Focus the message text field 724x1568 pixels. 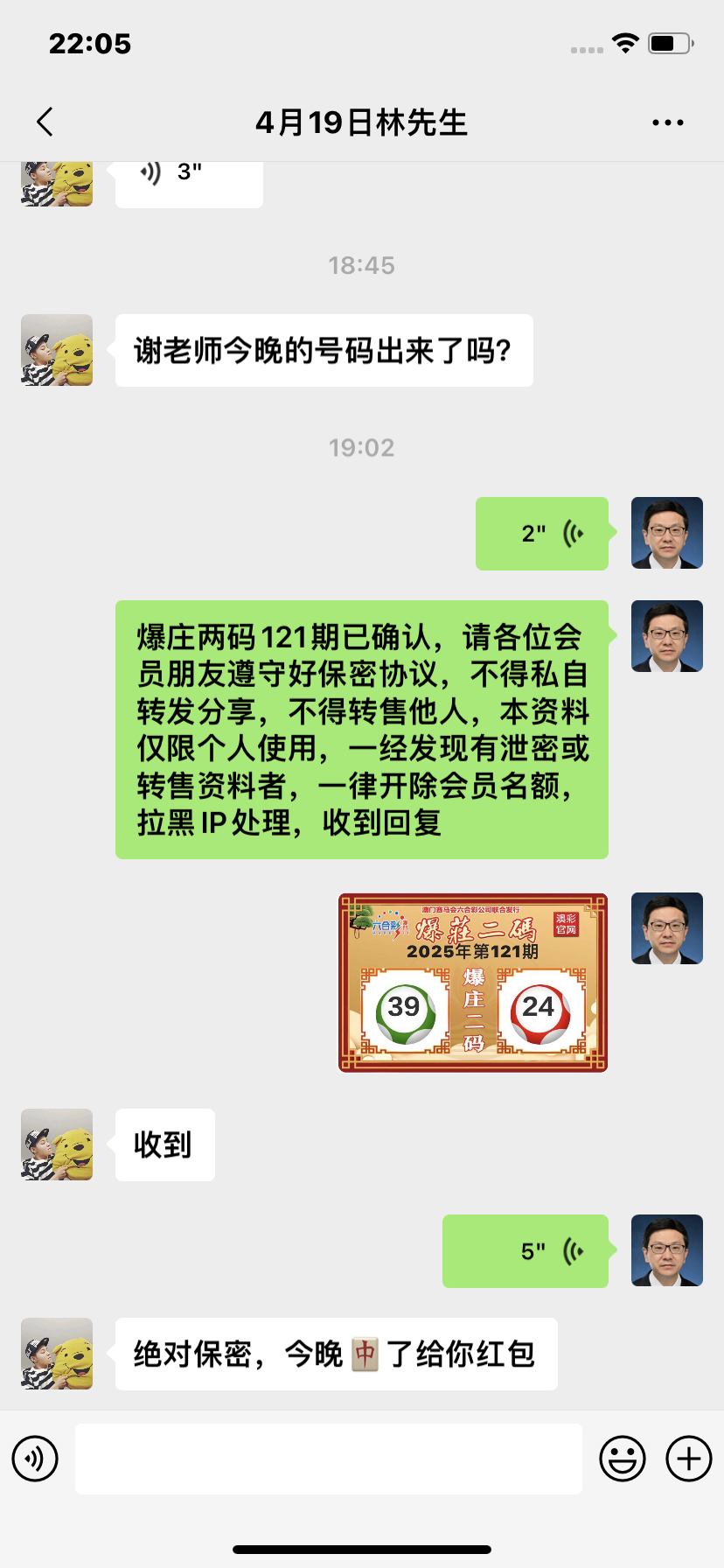tap(329, 1459)
